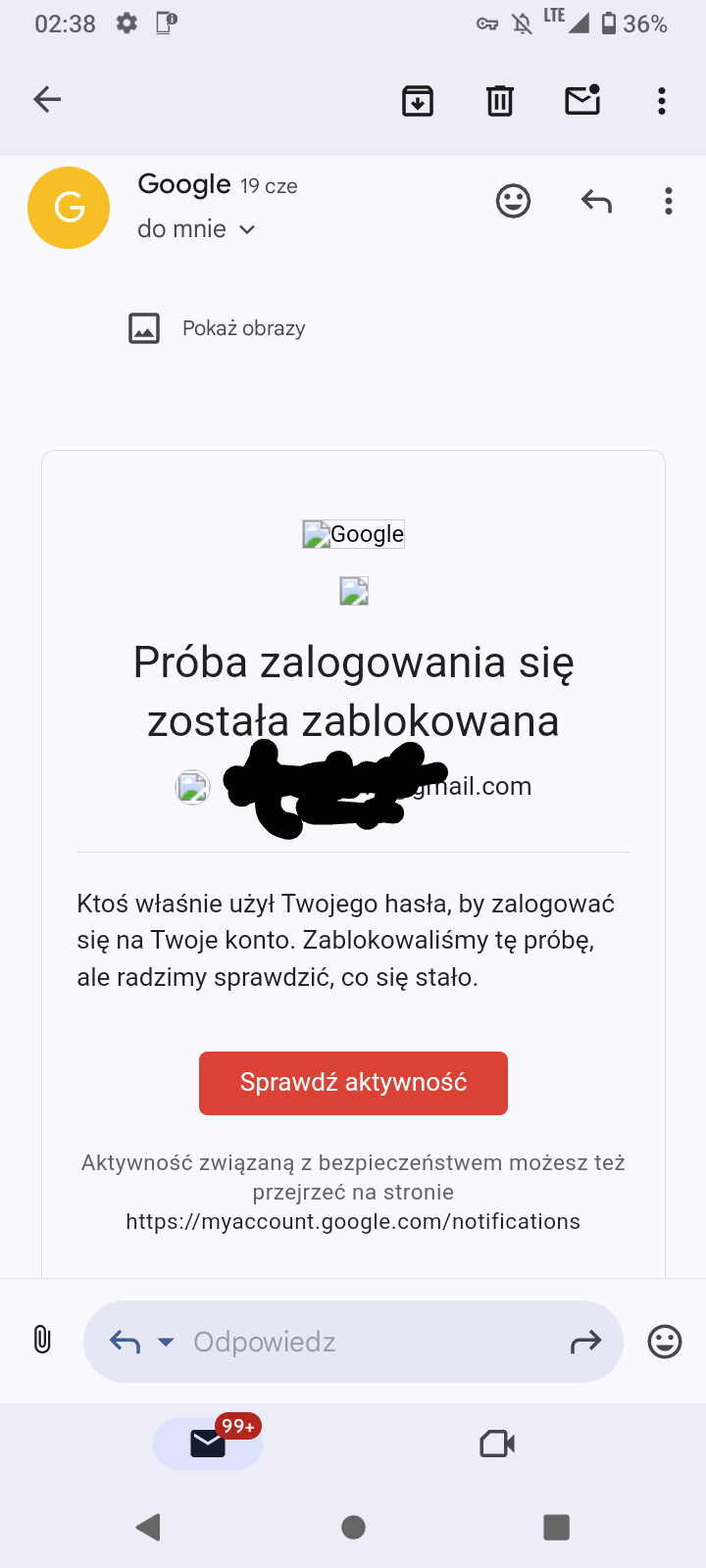
Task: Open the message options menu next to reply
Action: pos(669,202)
